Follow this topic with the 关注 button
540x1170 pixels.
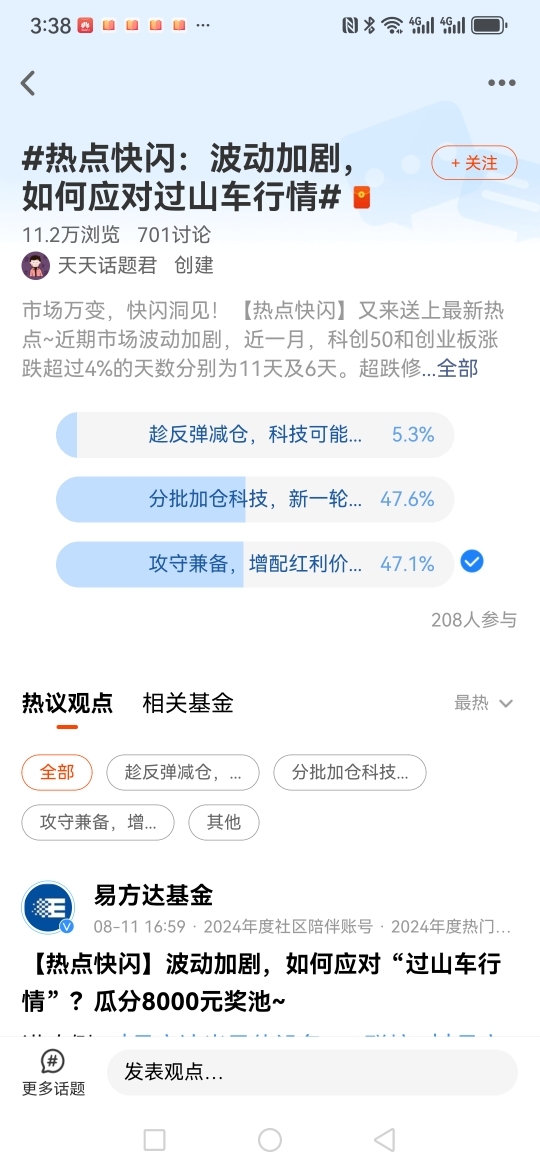474,163
